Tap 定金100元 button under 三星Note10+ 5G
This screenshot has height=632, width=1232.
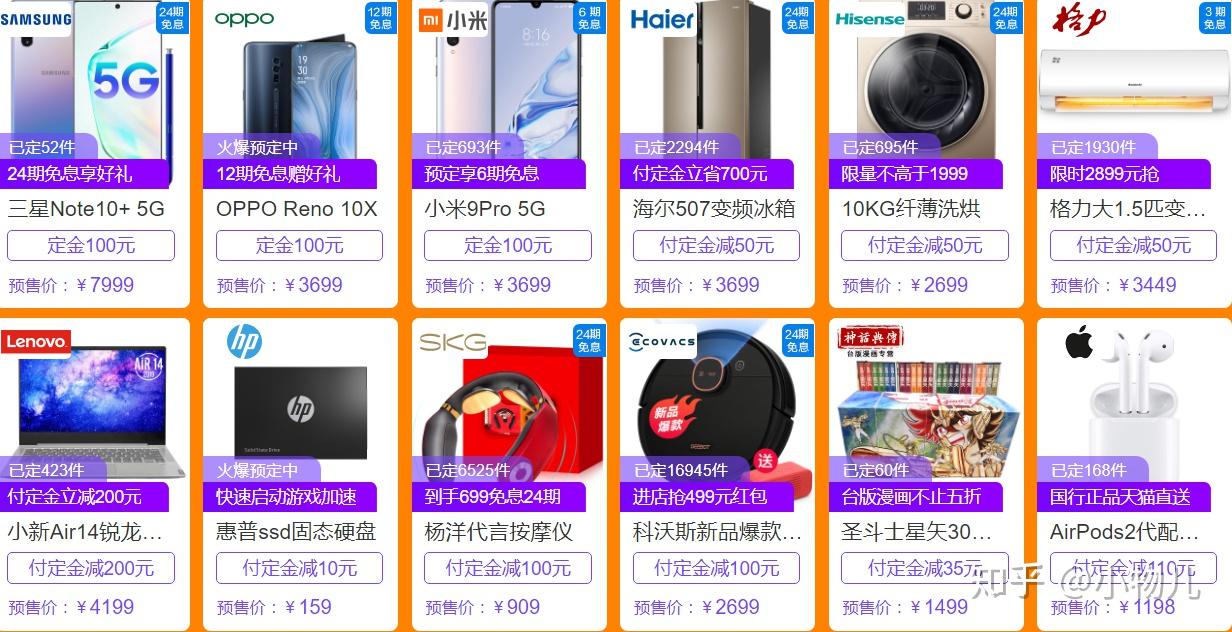coord(91,245)
